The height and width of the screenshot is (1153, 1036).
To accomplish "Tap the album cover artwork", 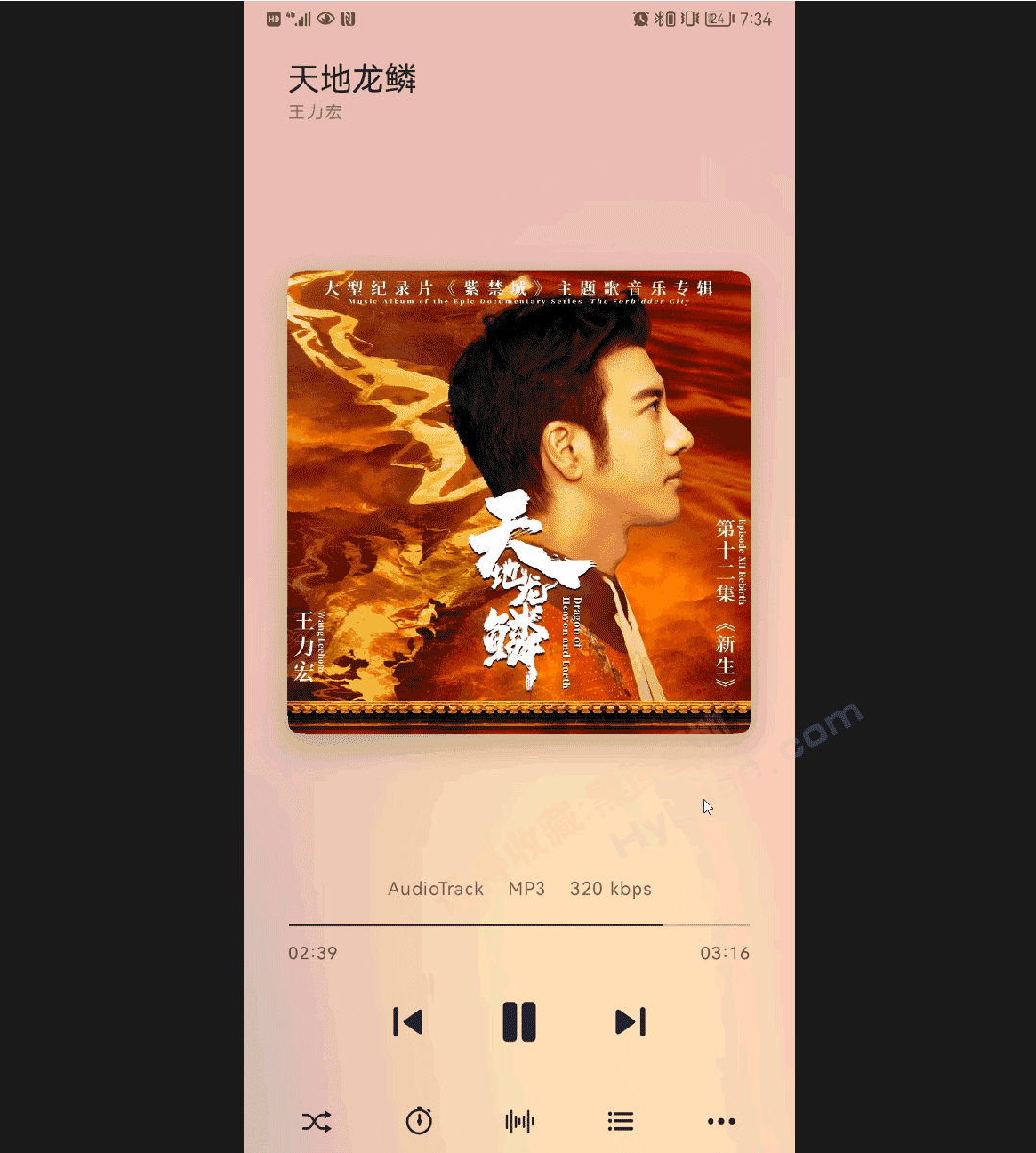I will click(518, 501).
